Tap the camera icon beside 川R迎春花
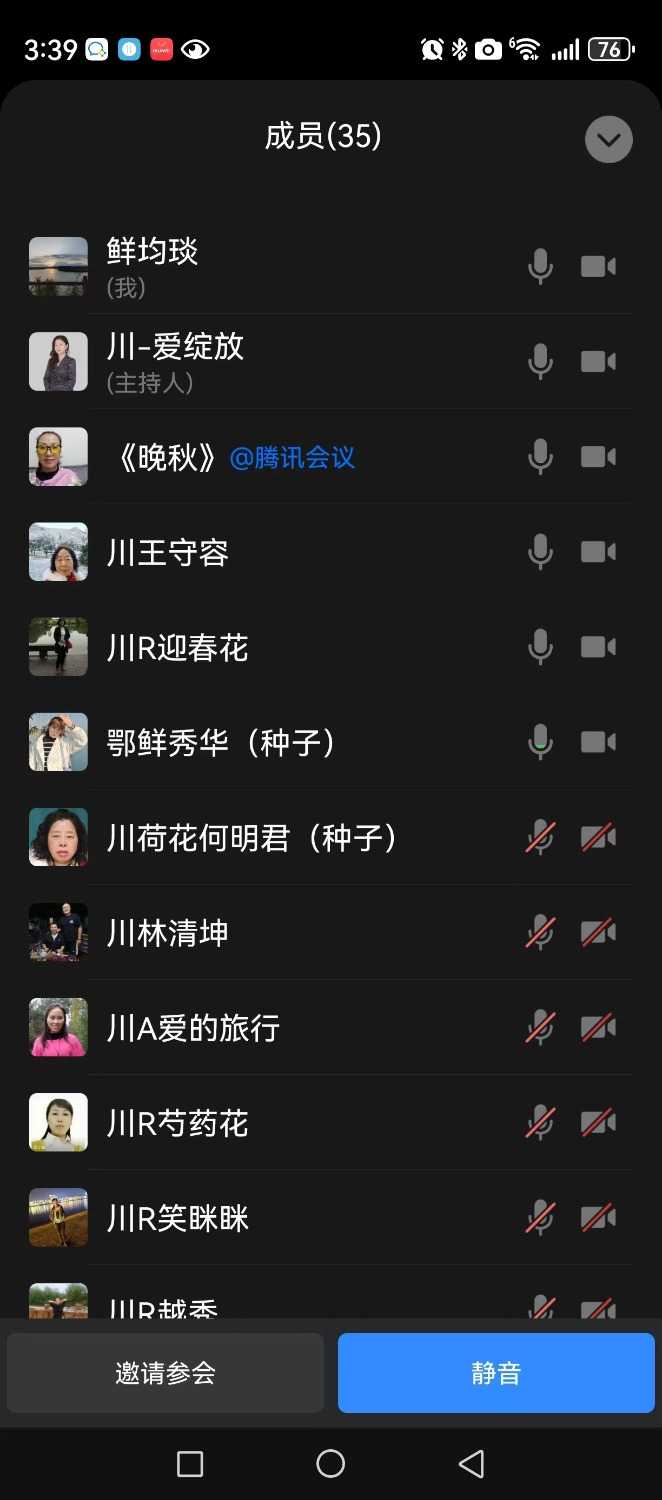662x1500 pixels. (598, 647)
